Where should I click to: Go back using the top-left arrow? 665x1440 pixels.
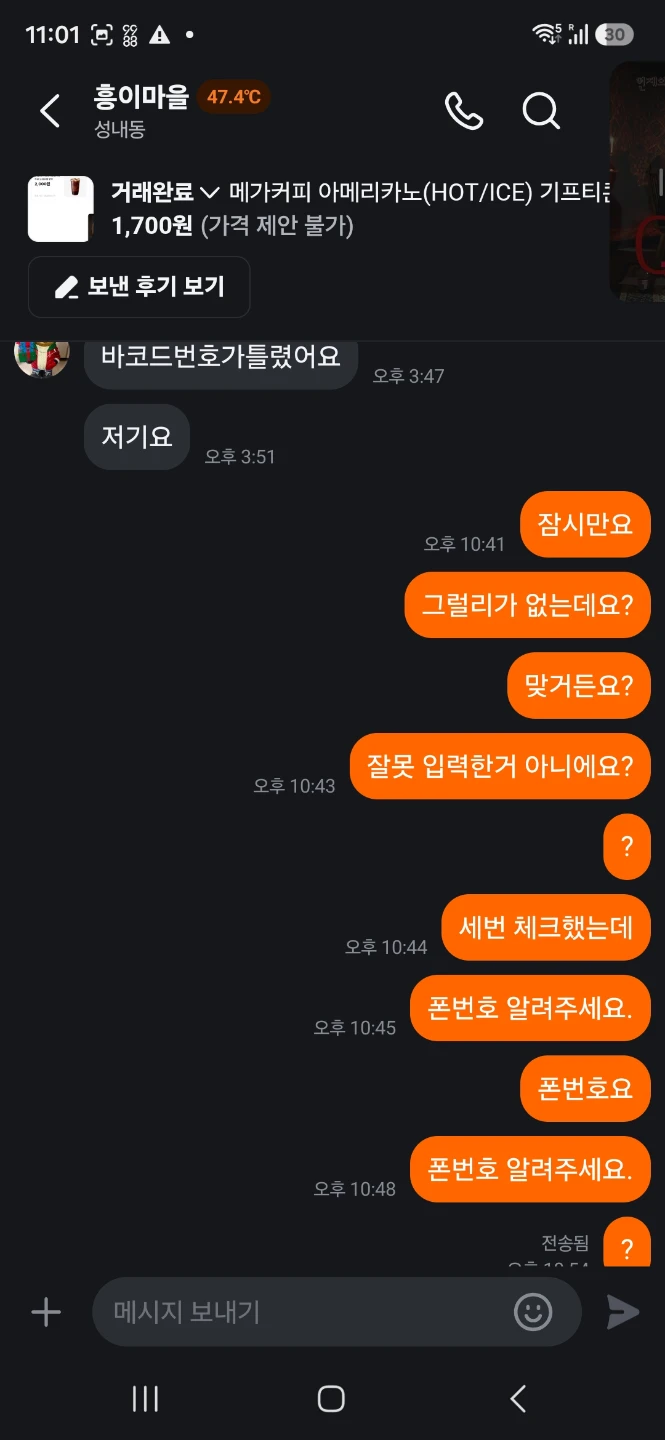click(50, 111)
